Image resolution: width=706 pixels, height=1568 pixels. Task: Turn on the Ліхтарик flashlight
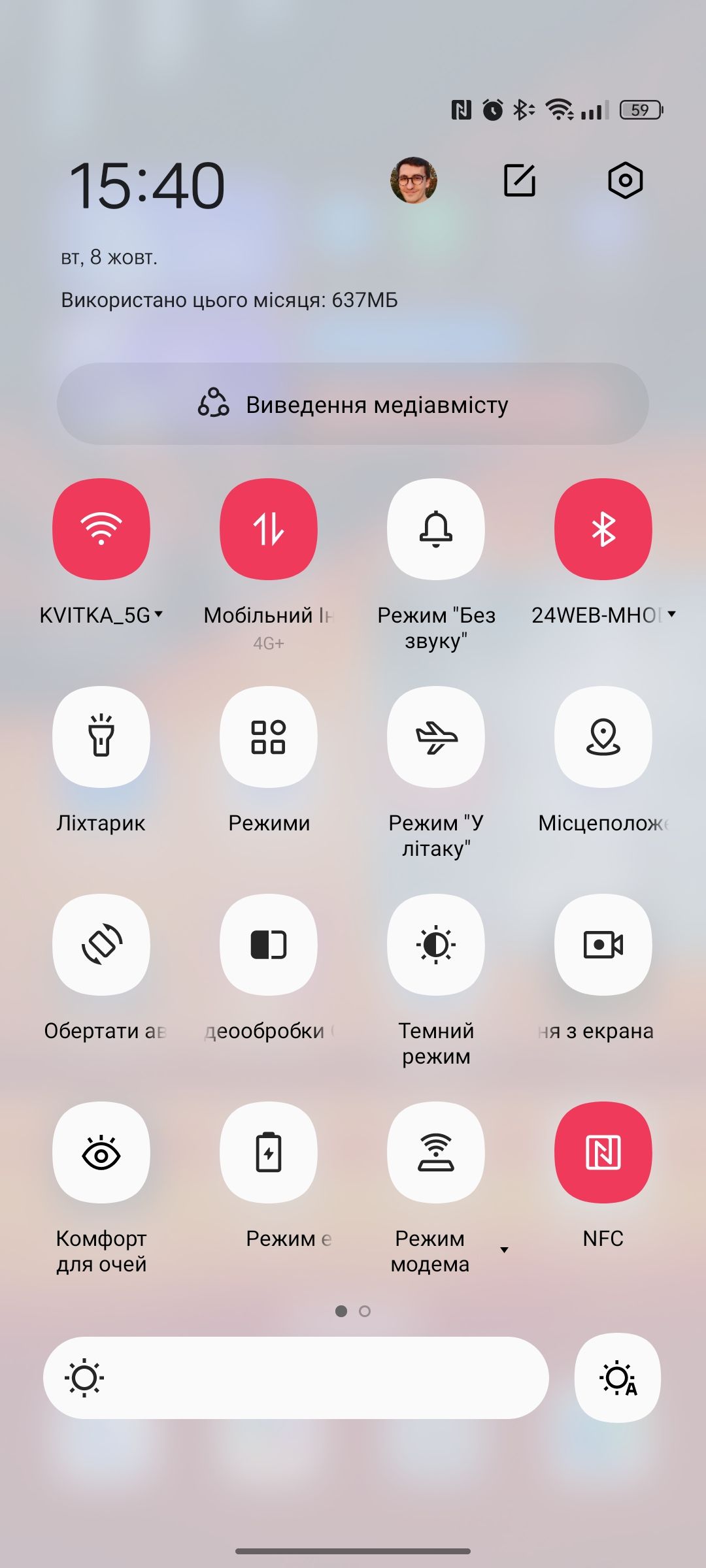tap(101, 737)
